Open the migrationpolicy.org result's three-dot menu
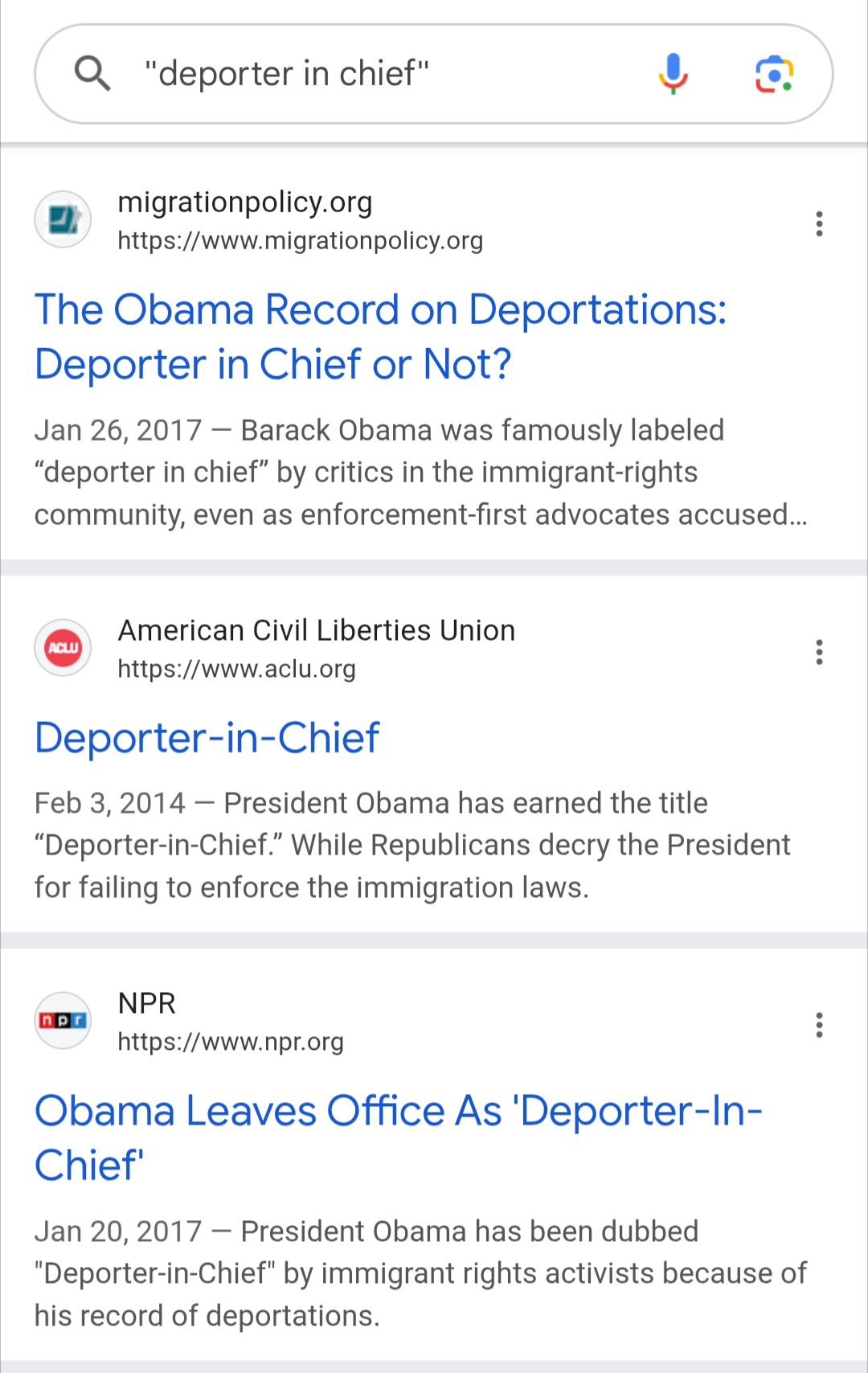The image size is (868, 1373). 819,223
